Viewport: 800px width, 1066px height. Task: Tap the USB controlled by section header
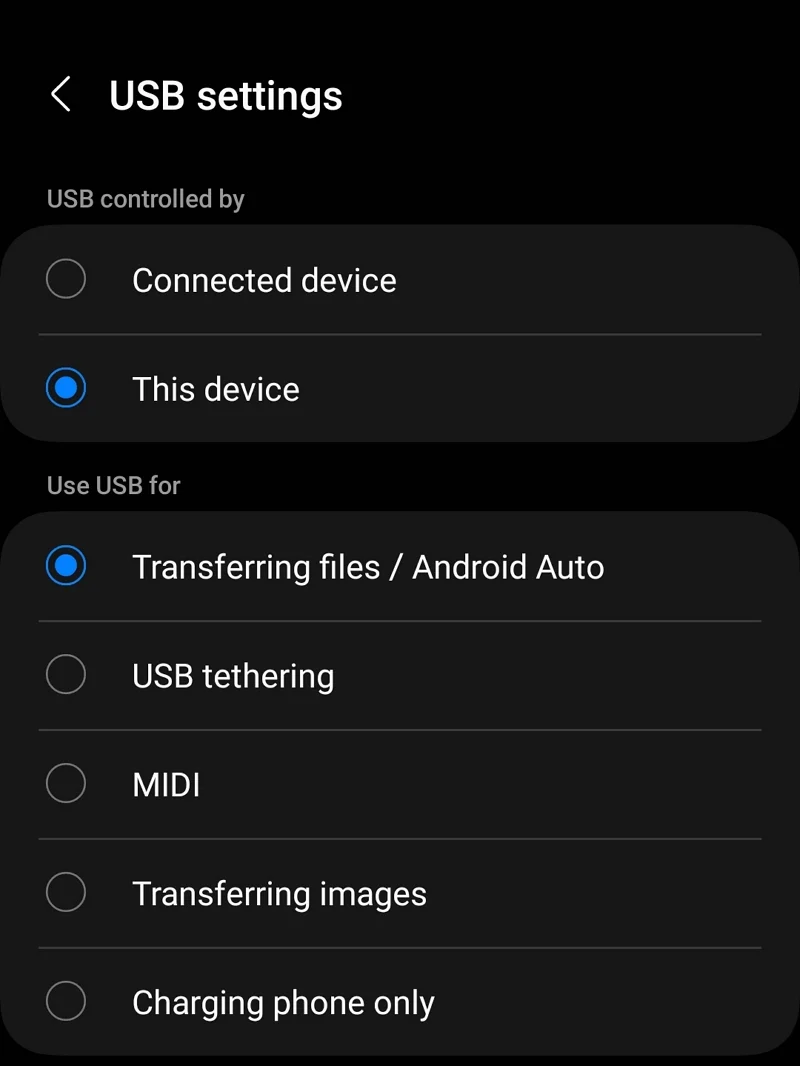pyautogui.click(x=145, y=199)
